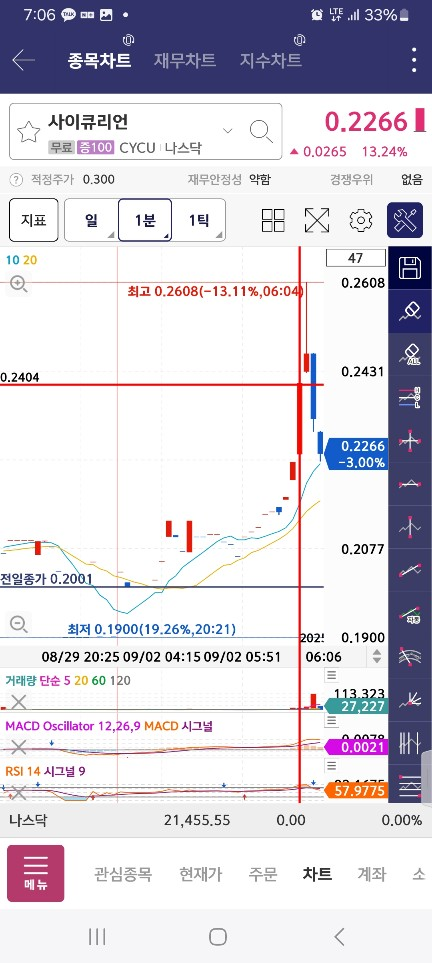
Task: Open the multi-chart grid layout icon
Action: click(273, 220)
